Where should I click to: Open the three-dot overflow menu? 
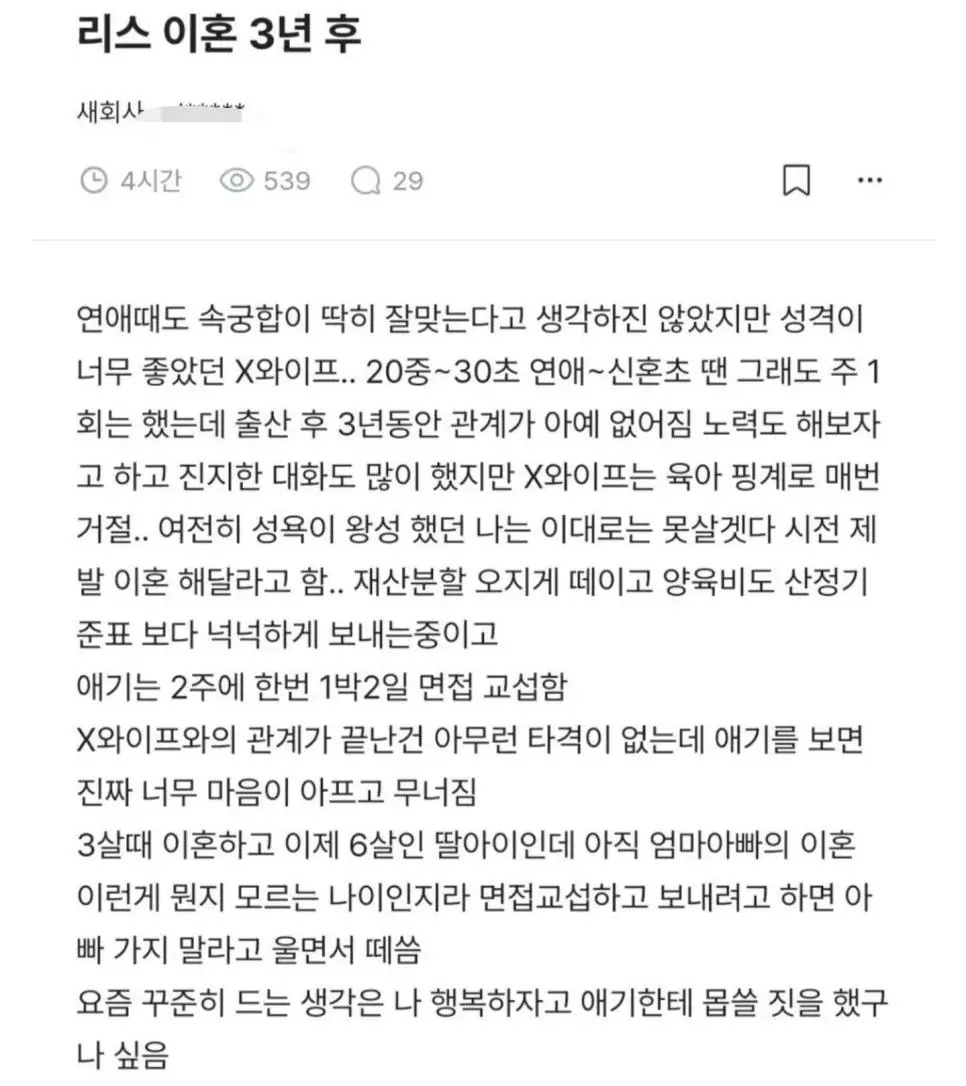pos(870,181)
